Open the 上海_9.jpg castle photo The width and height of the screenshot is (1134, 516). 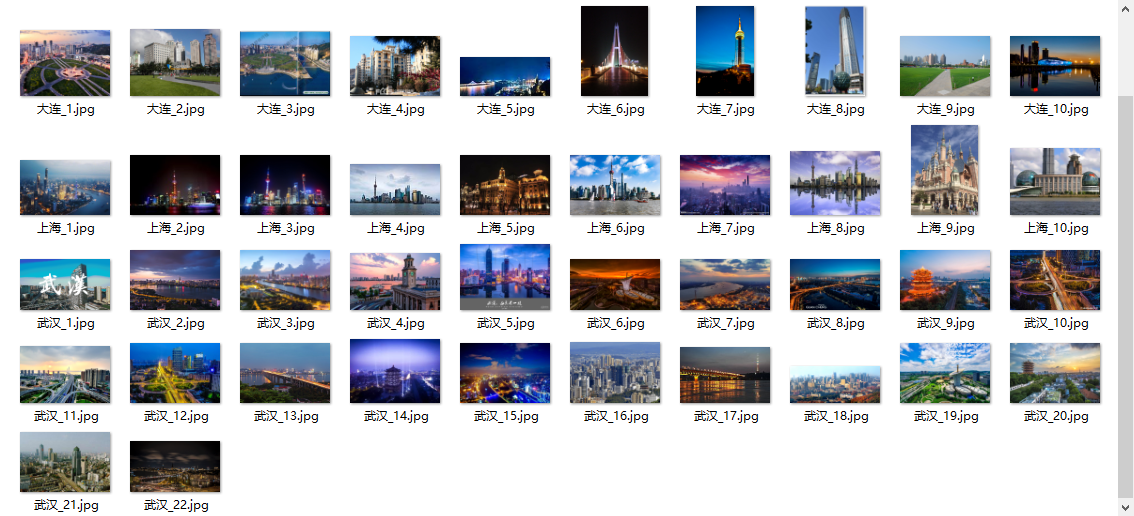pos(945,170)
